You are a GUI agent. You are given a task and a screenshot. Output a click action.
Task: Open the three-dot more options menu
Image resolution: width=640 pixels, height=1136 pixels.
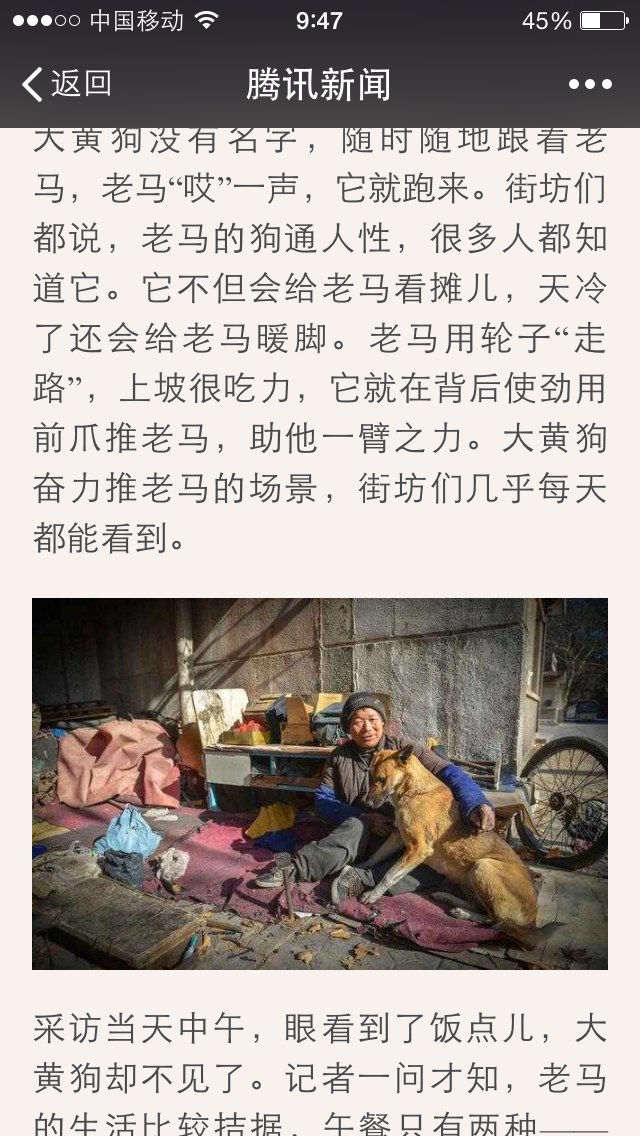click(590, 85)
